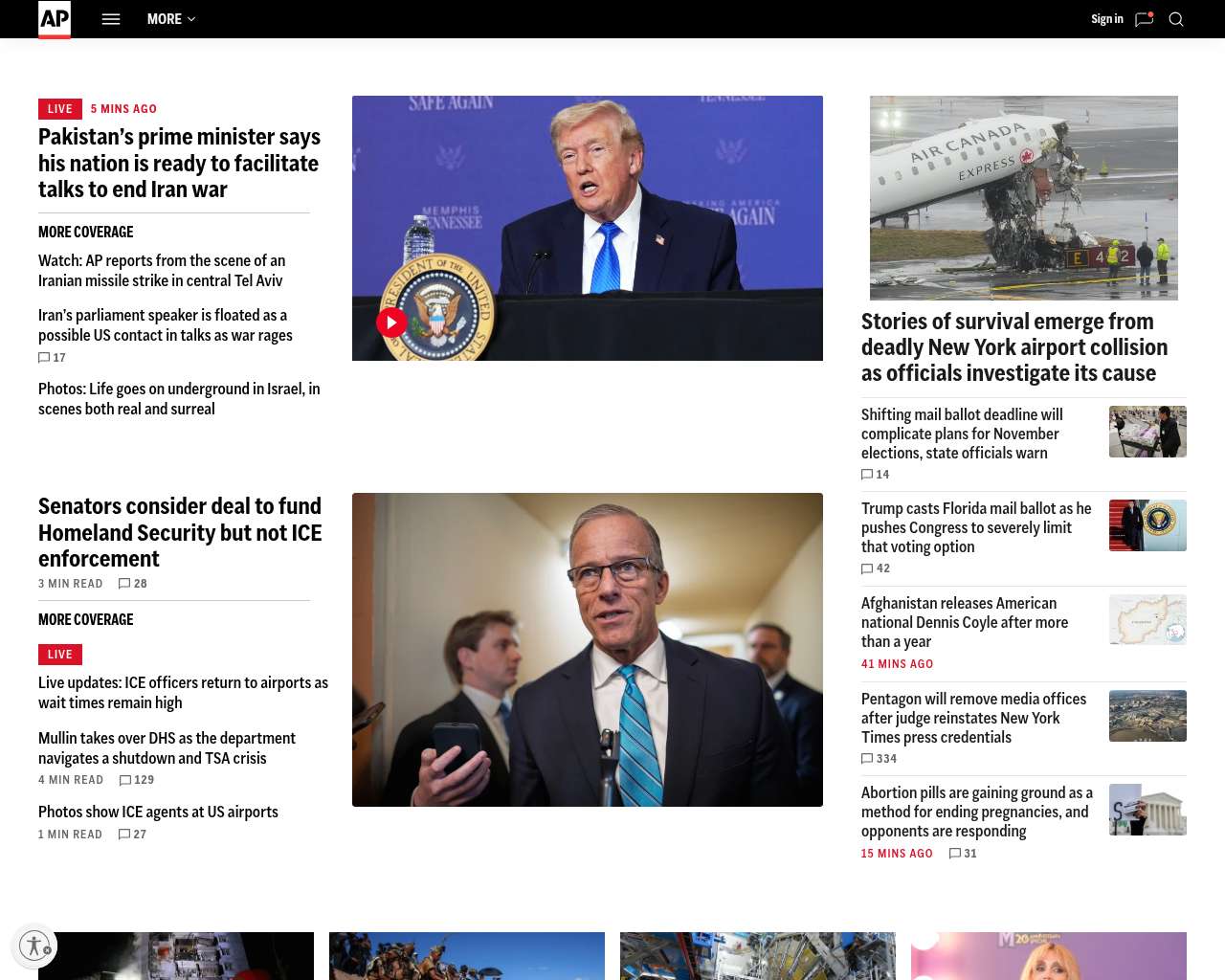Open Shifting mail ballot deadline article
The image size is (1225, 980).
click(x=962, y=434)
